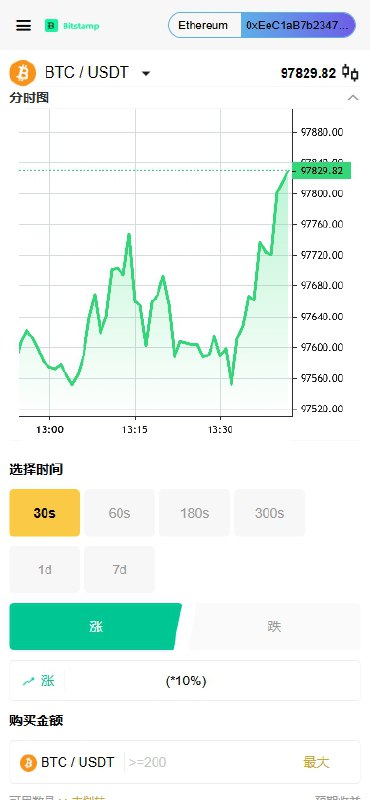Switch to the 跌 direction tab
The width and height of the screenshot is (370, 800).
275,627
